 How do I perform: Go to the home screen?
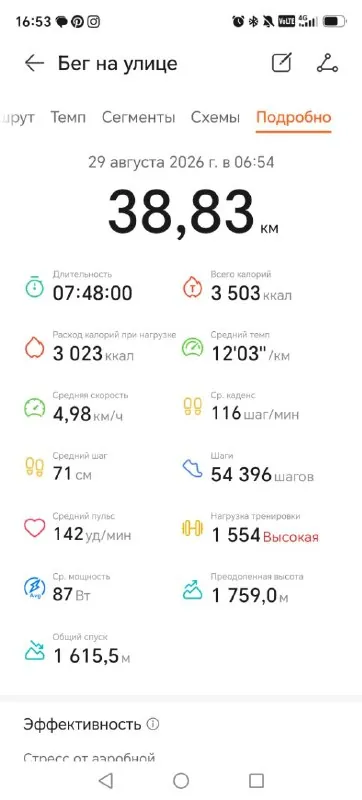pos(181,781)
